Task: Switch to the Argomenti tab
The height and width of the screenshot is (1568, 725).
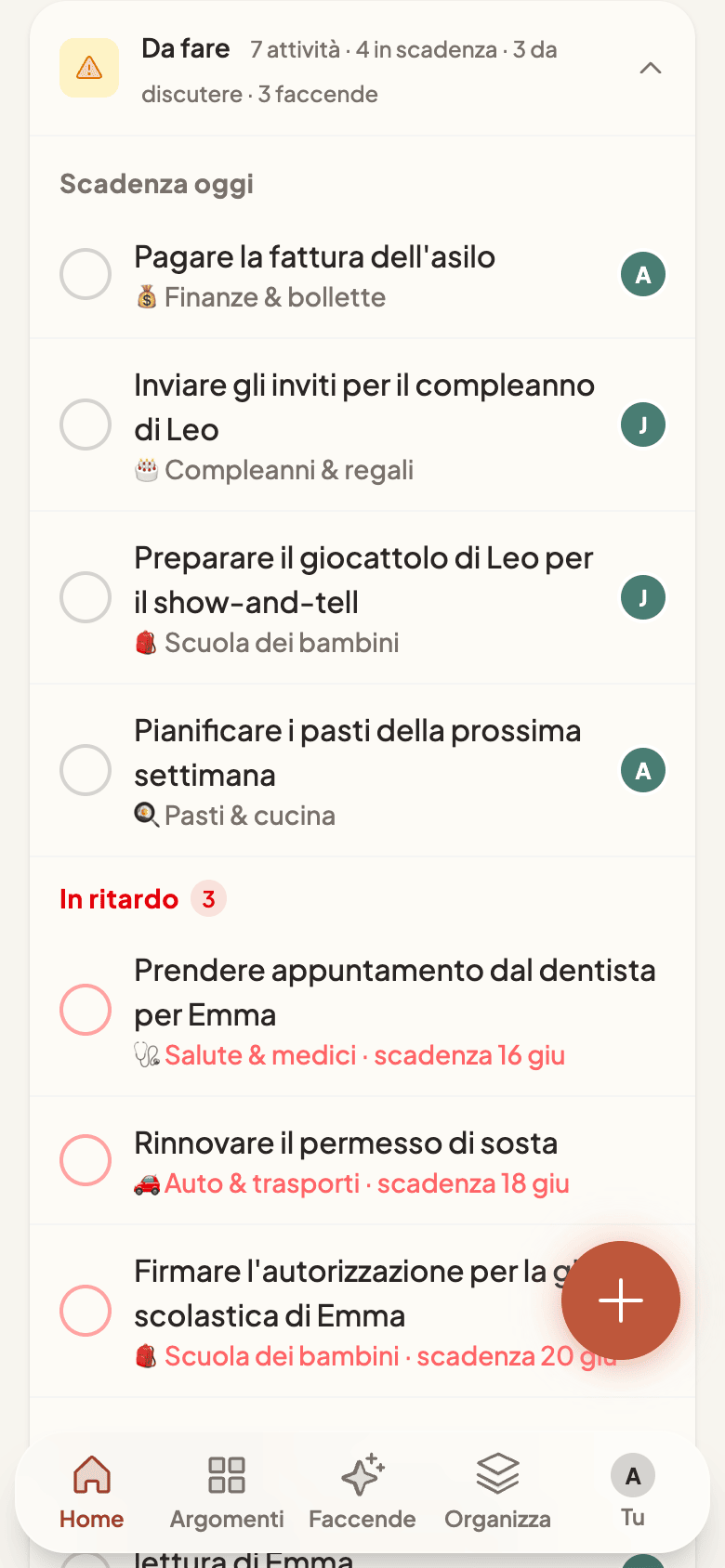Action: coord(227,1492)
